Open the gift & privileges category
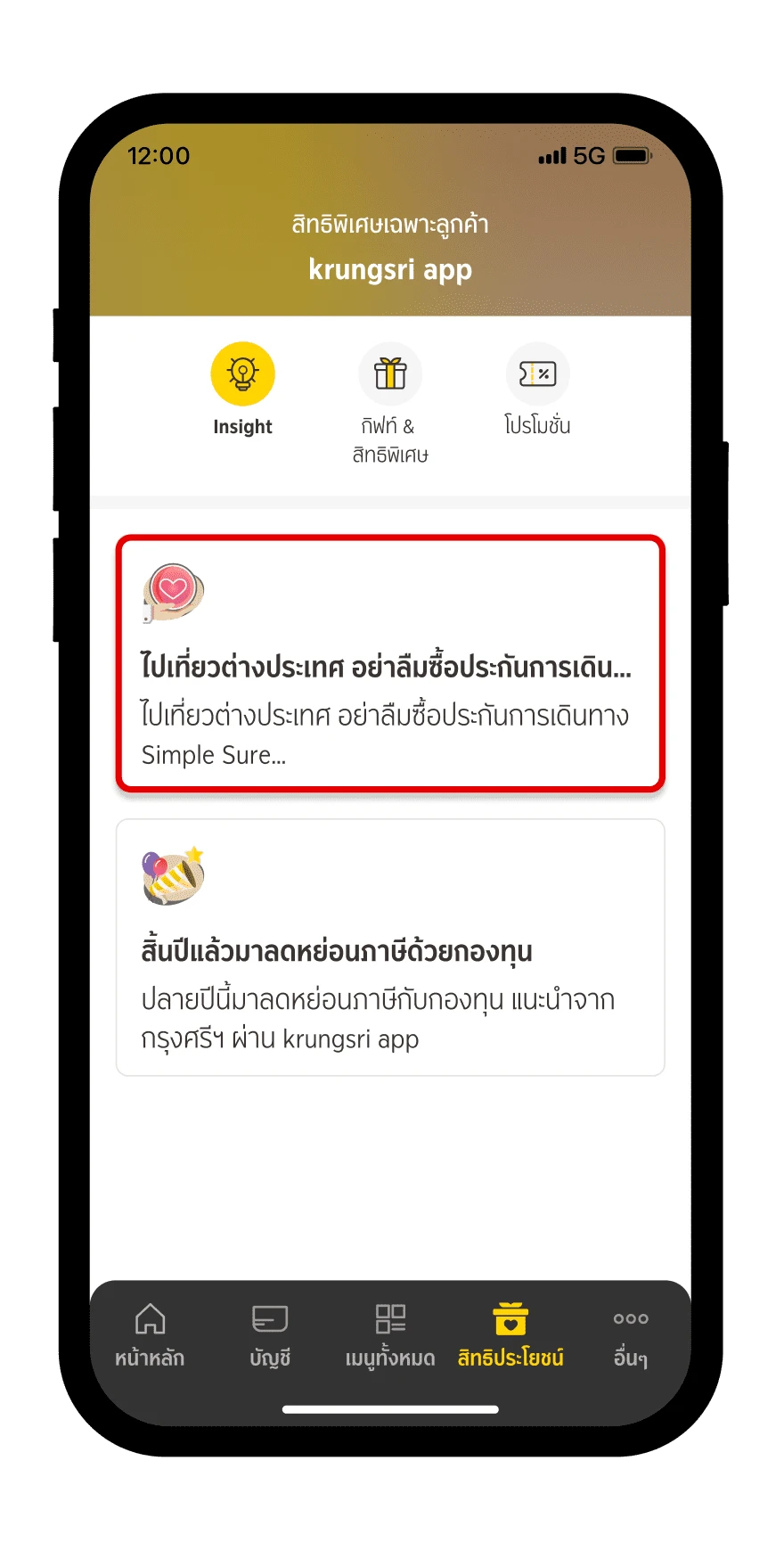The image size is (784, 1551). coord(390,374)
